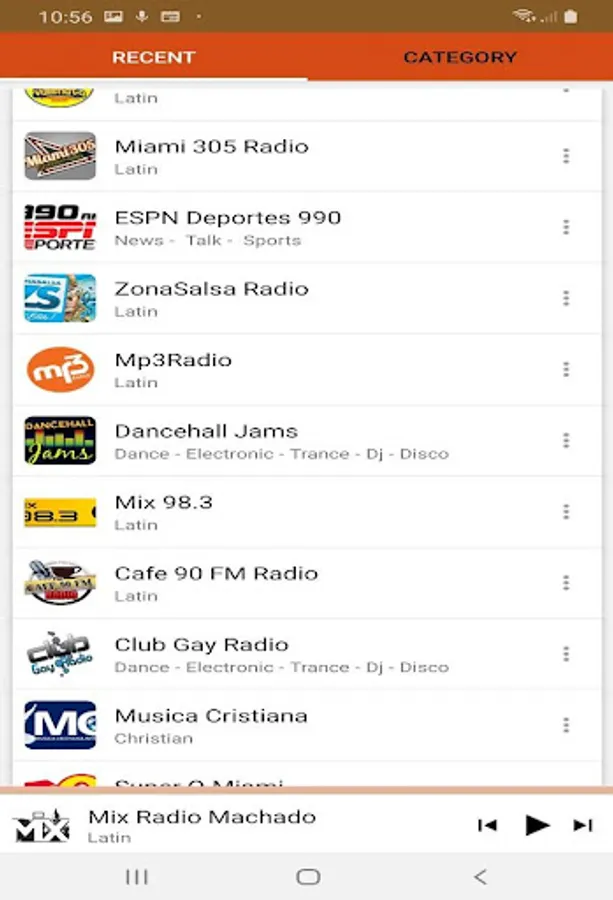Image resolution: width=613 pixels, height=900 pixels.
Task: Select the Recent tab
Action: pyautogui.click(x=153, y=57)
